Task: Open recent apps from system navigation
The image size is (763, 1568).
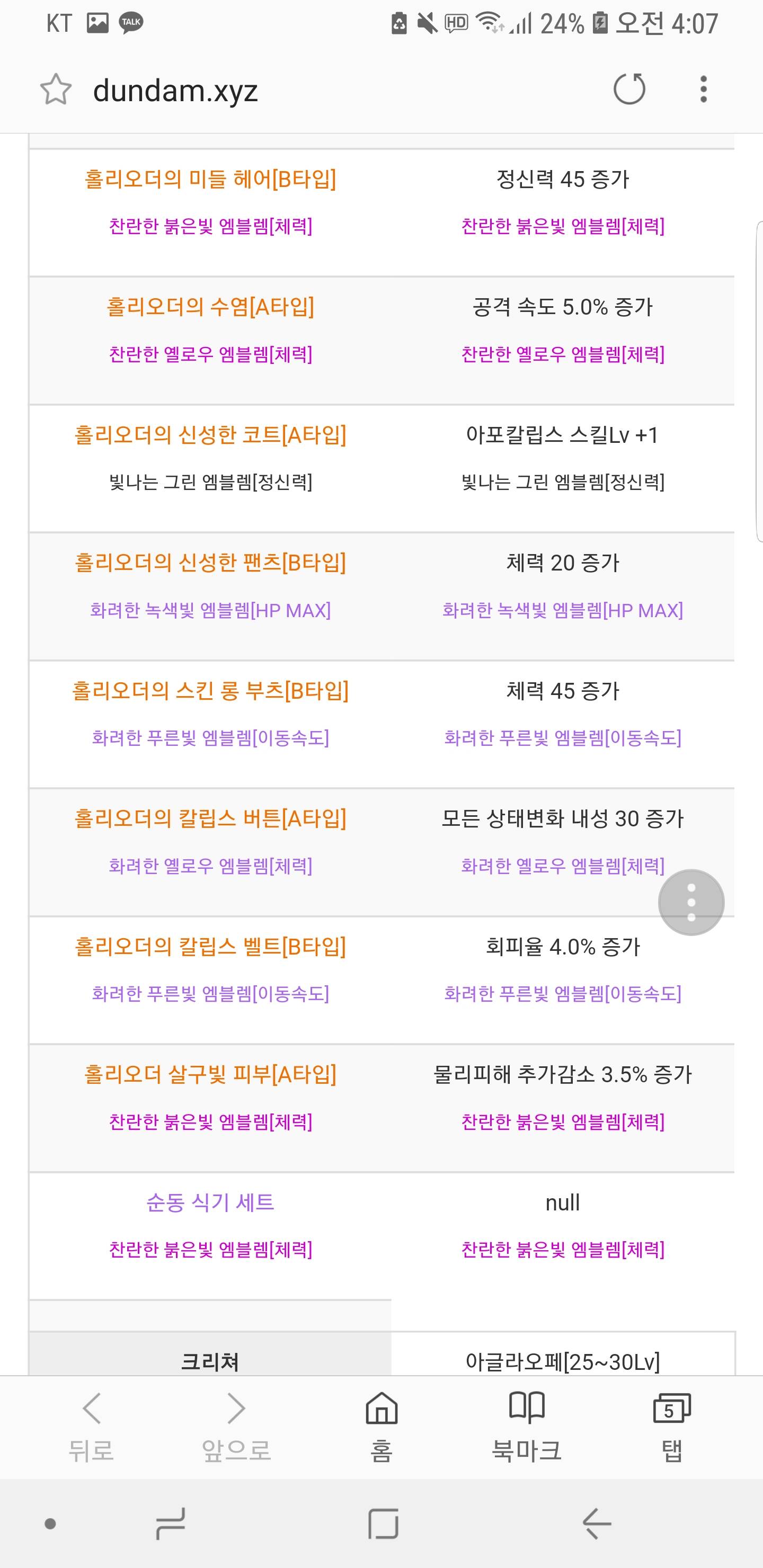Action: pyautogui.click(x=170, y=1524)
